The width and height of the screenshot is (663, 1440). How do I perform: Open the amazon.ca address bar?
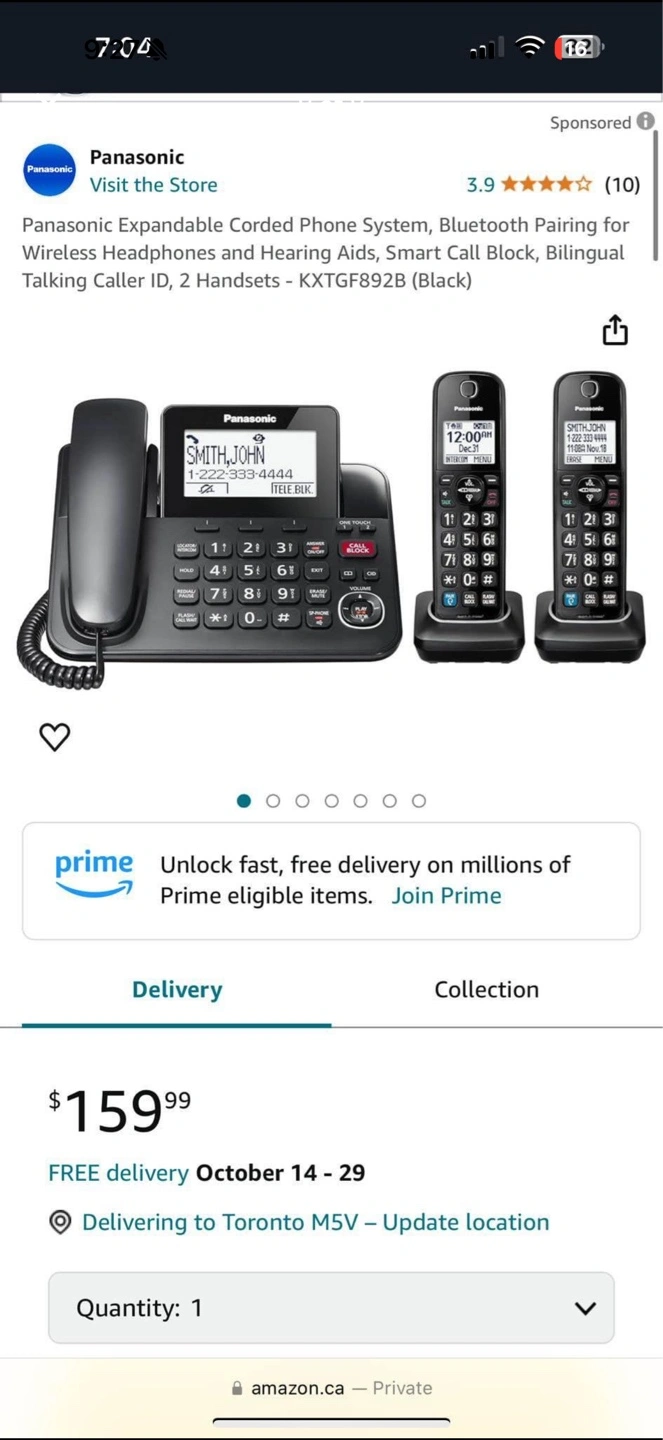[331, 1388]
